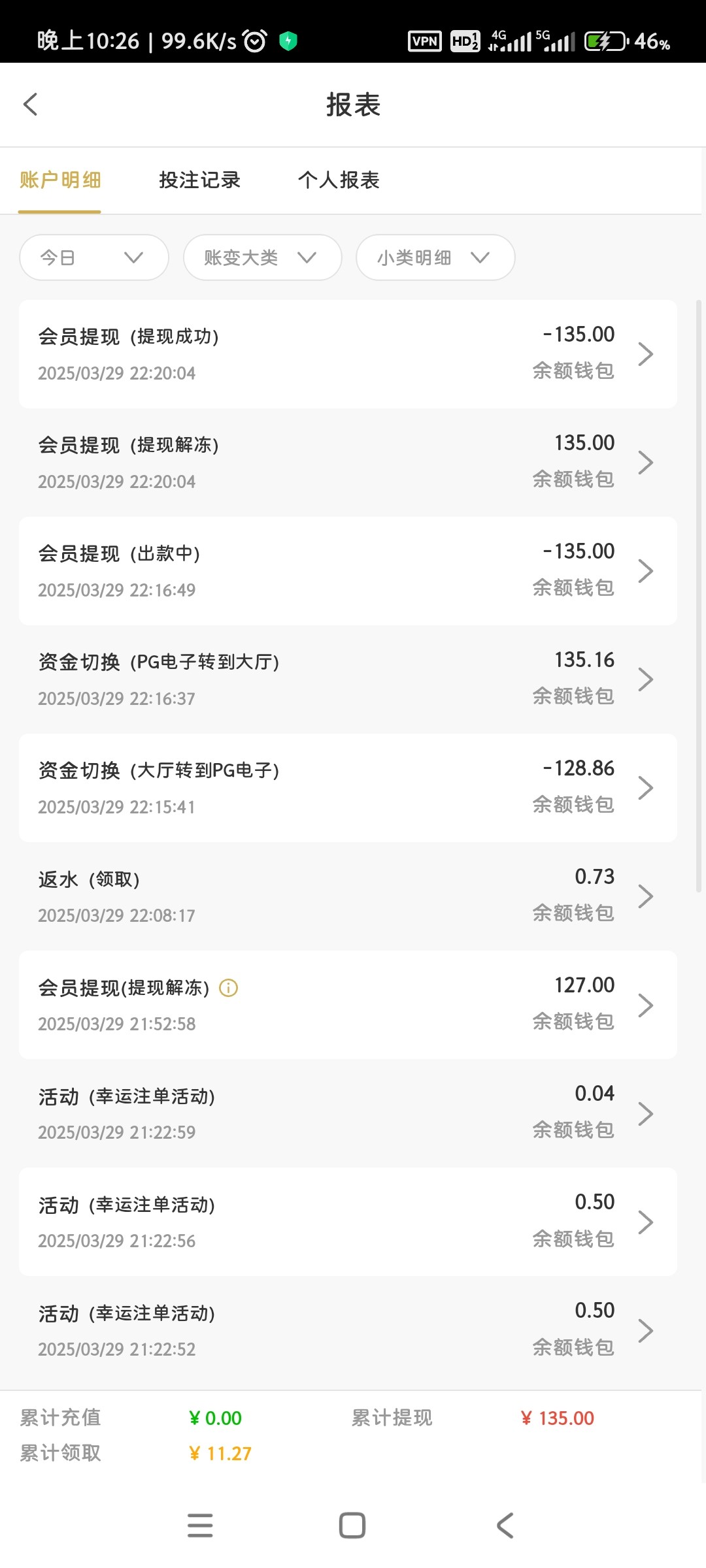Go back using the top-left arrow
Viewport: 706px width, 1568px height.
click(31, 105)
